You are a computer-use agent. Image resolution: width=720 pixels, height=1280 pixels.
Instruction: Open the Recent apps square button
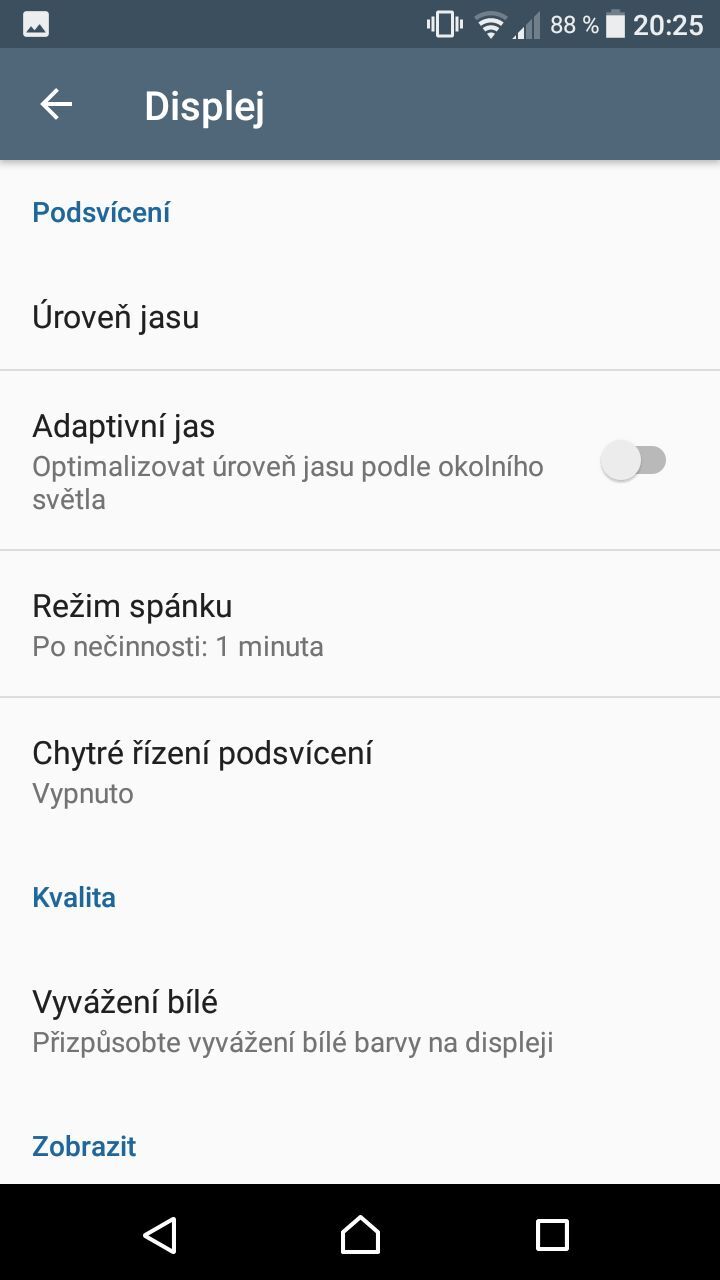pyautogui.click(x=551, y=1235)
